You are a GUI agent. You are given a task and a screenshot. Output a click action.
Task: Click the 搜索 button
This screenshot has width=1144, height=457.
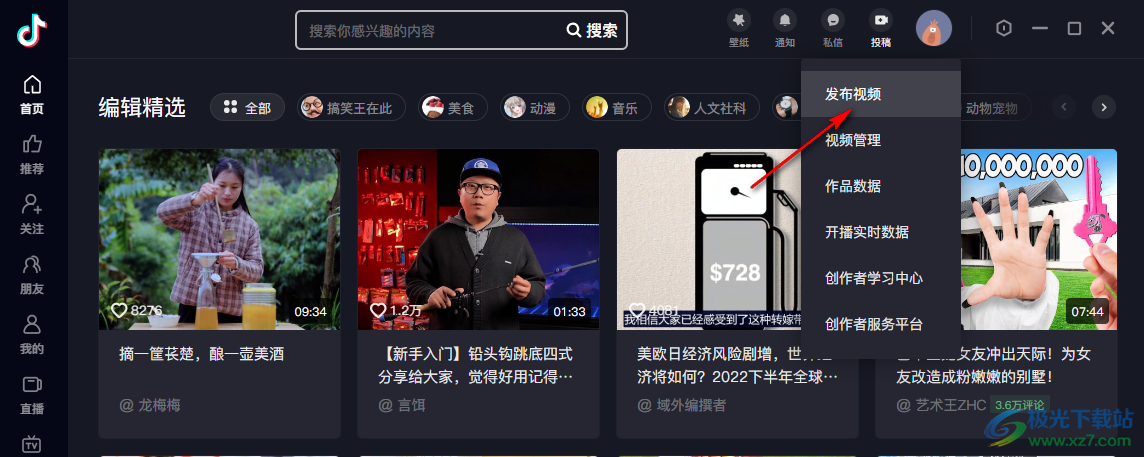[592, 30]
